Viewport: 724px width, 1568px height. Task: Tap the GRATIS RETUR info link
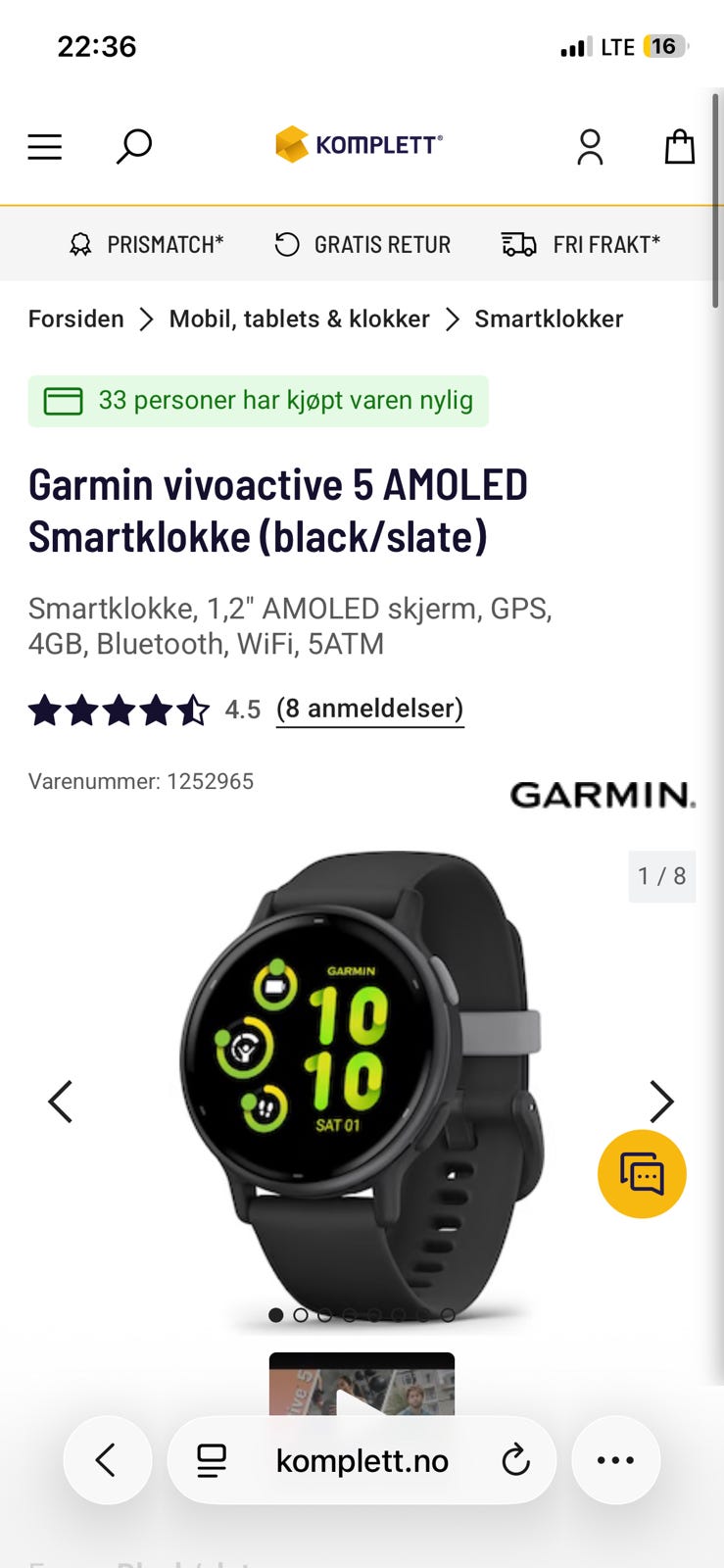(x=362, y=244)
